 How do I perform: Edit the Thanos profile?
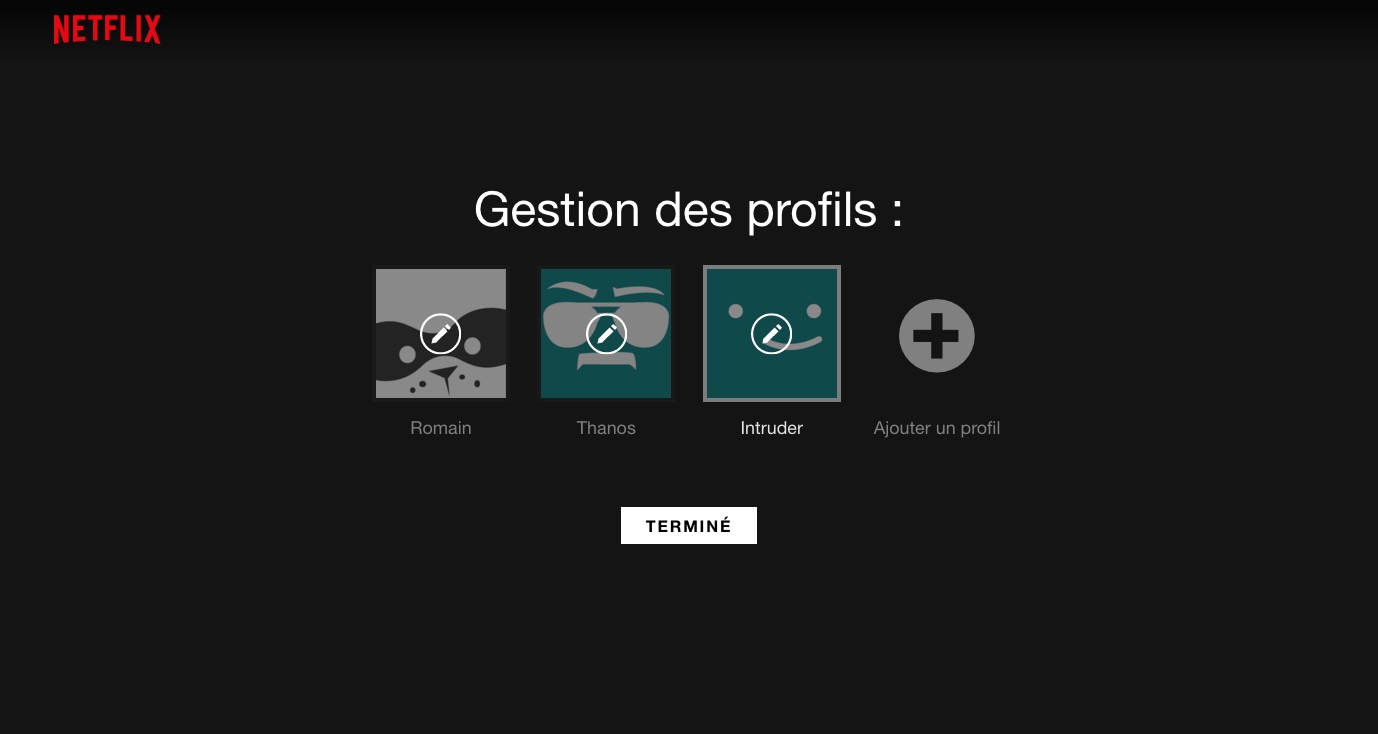[606, 333]
